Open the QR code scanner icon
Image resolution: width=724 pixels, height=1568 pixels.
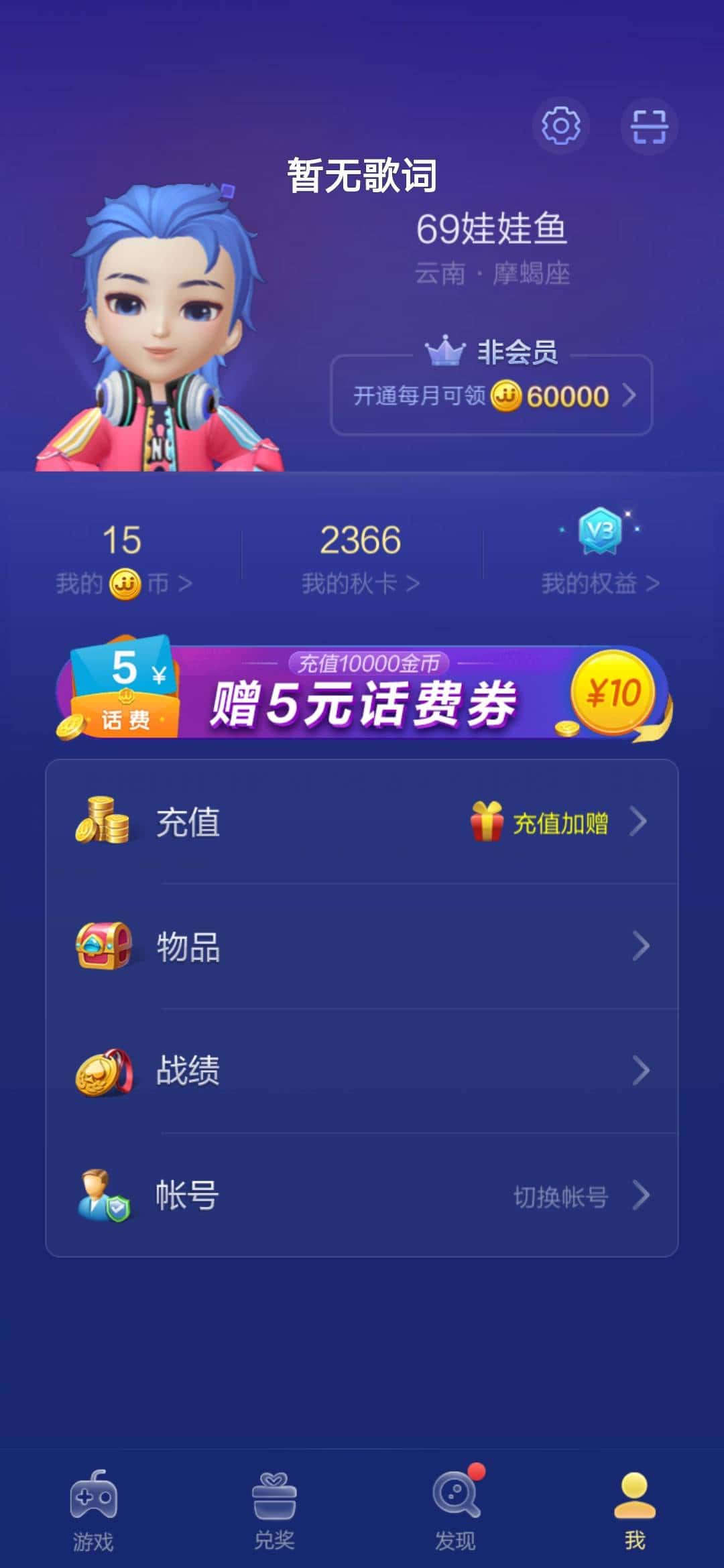pyautogui.click(x=649, y=126)
